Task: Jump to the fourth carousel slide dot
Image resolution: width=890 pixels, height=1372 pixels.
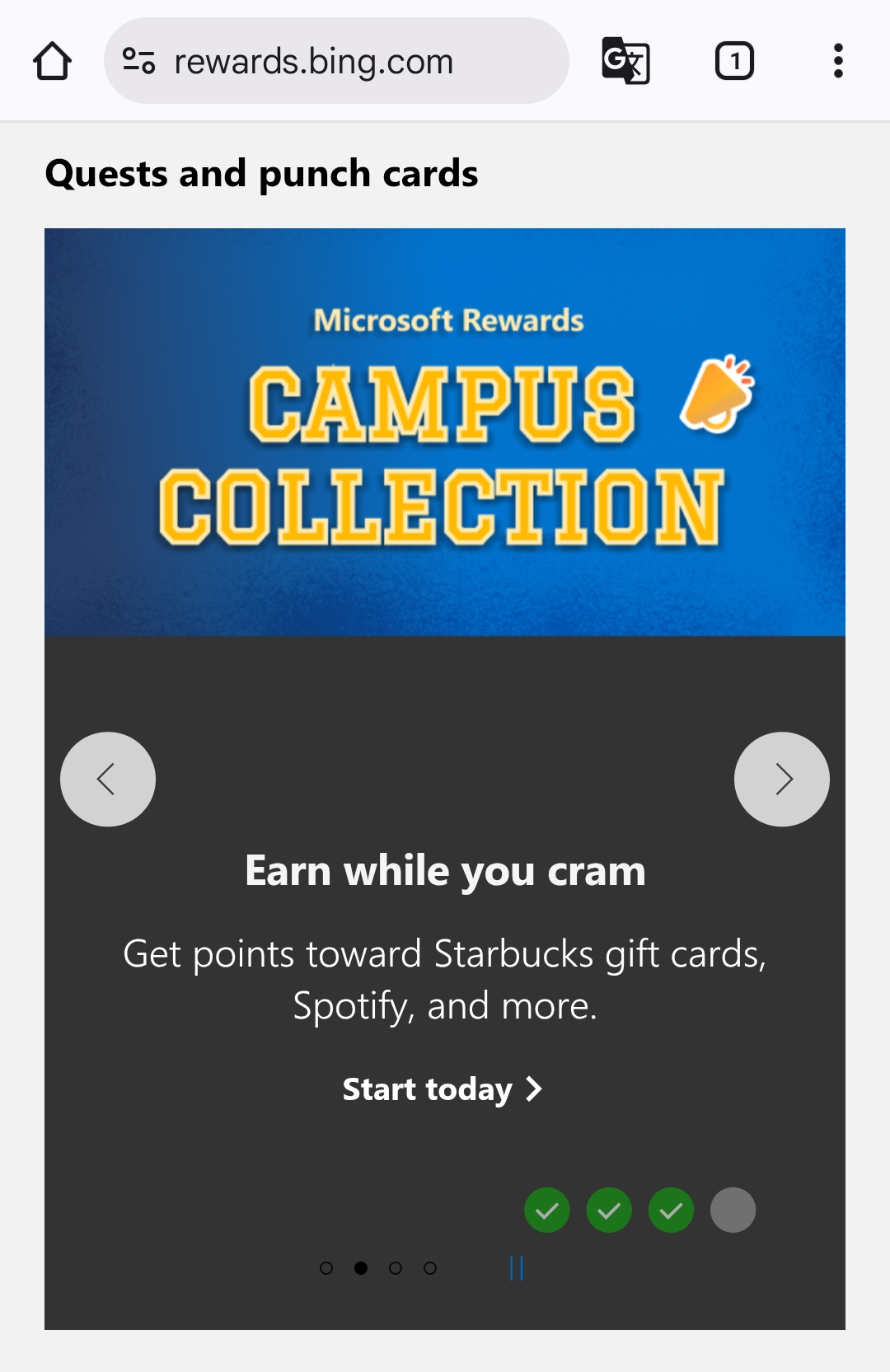Action: point(430,1268)
